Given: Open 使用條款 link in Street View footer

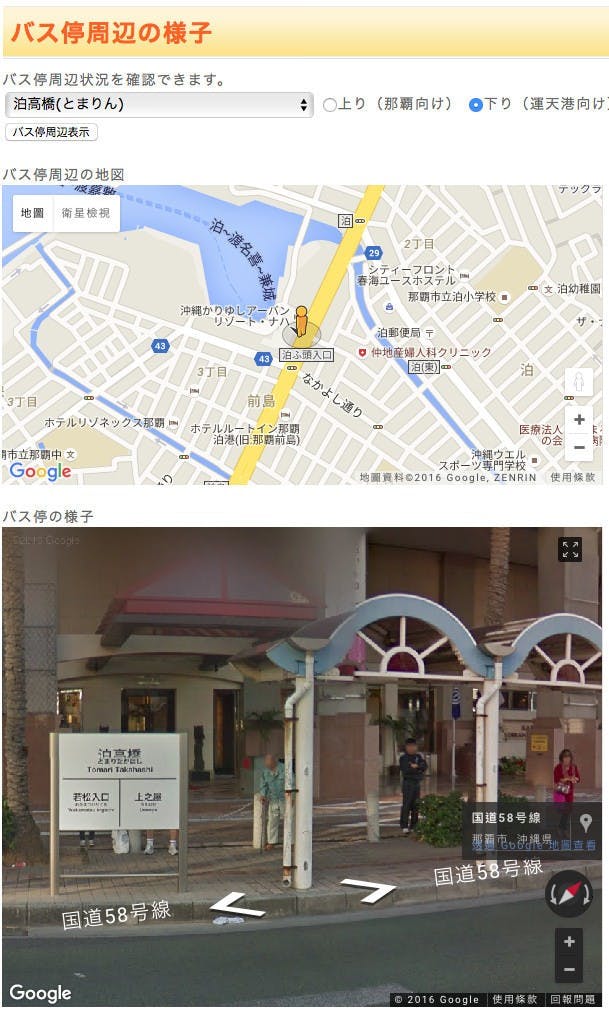Looking at the screenshot, I should click(515, 999).
